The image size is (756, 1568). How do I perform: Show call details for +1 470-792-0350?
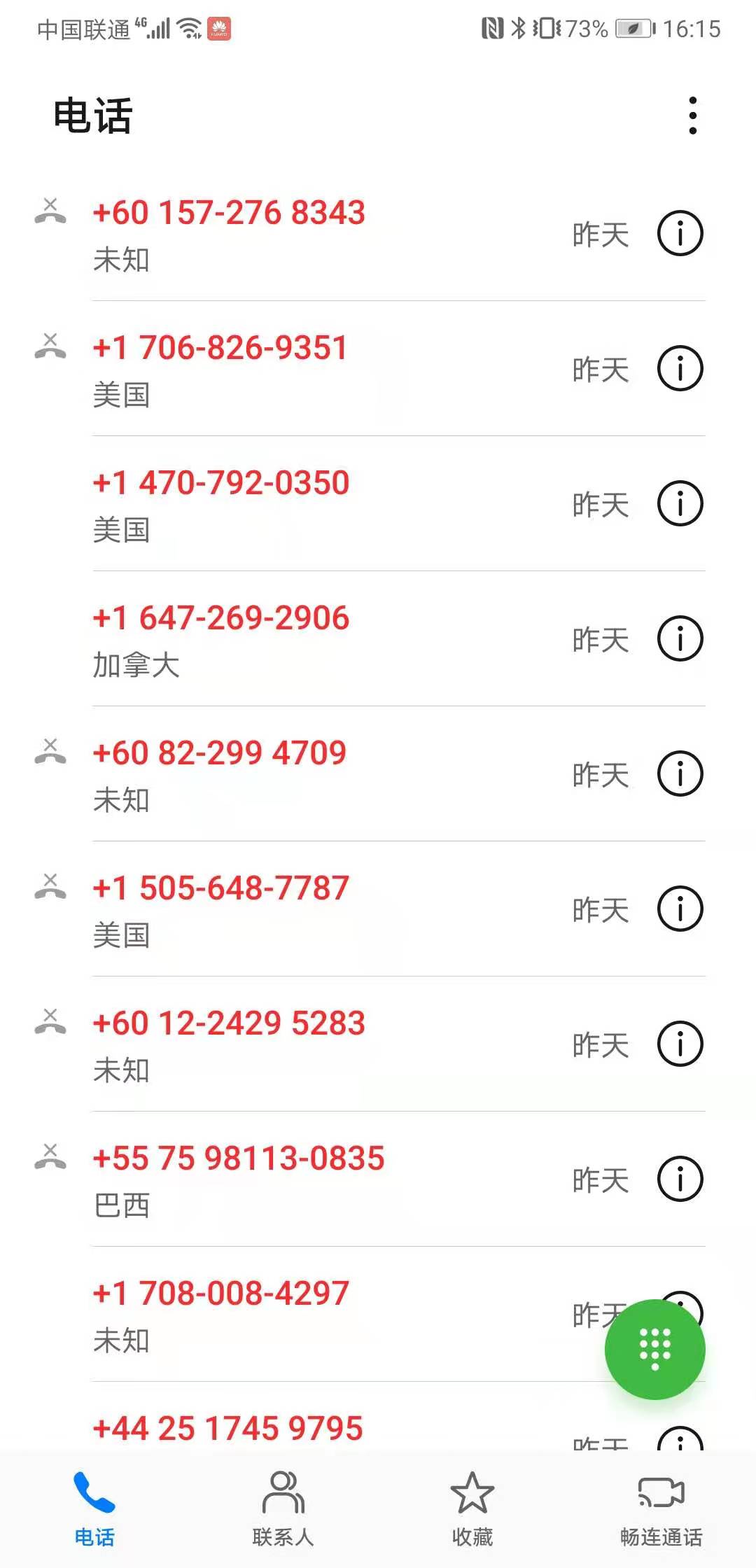click(680, 504)
